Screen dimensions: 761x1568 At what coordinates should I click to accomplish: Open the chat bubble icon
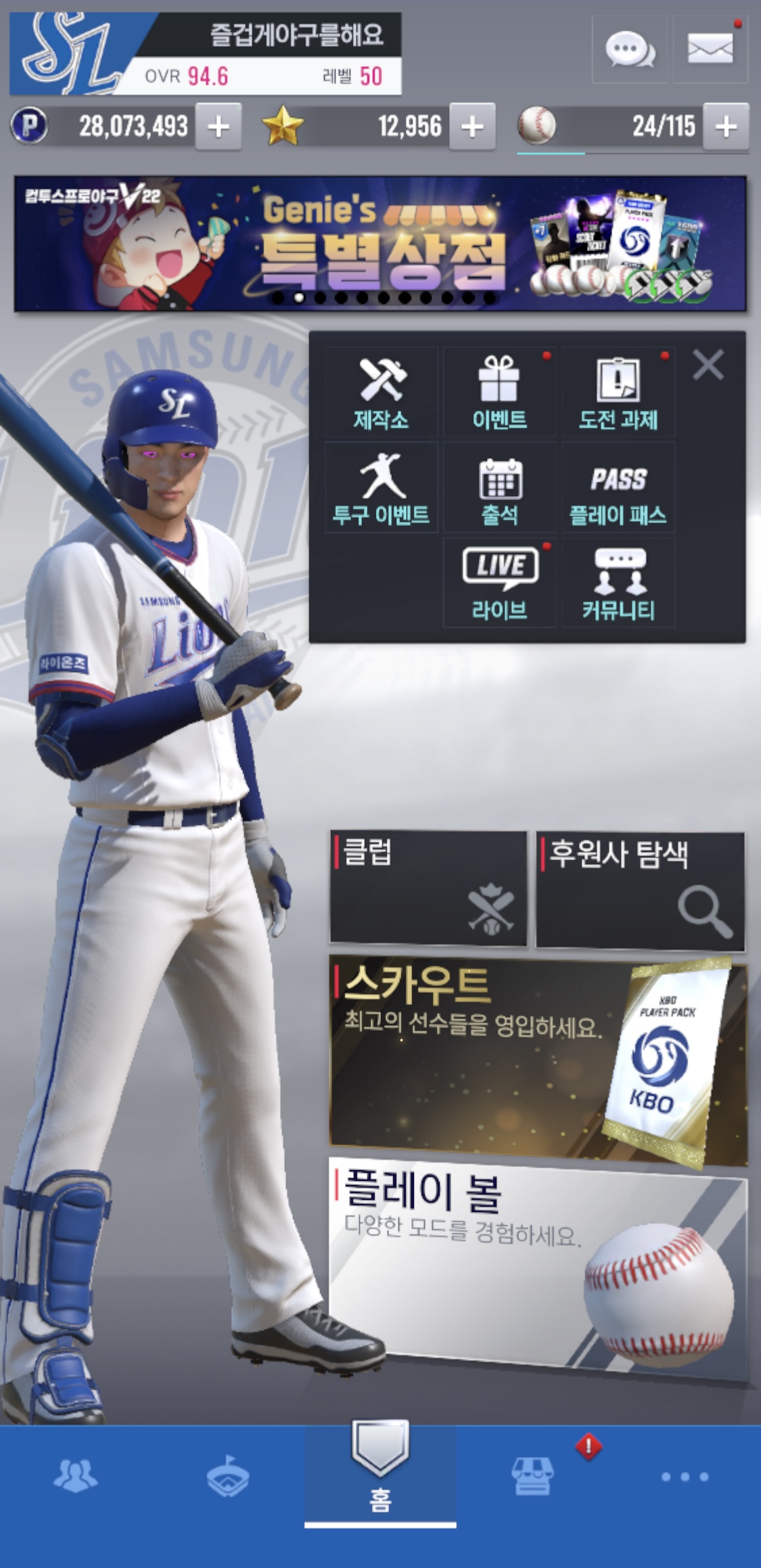coord(629,49)
